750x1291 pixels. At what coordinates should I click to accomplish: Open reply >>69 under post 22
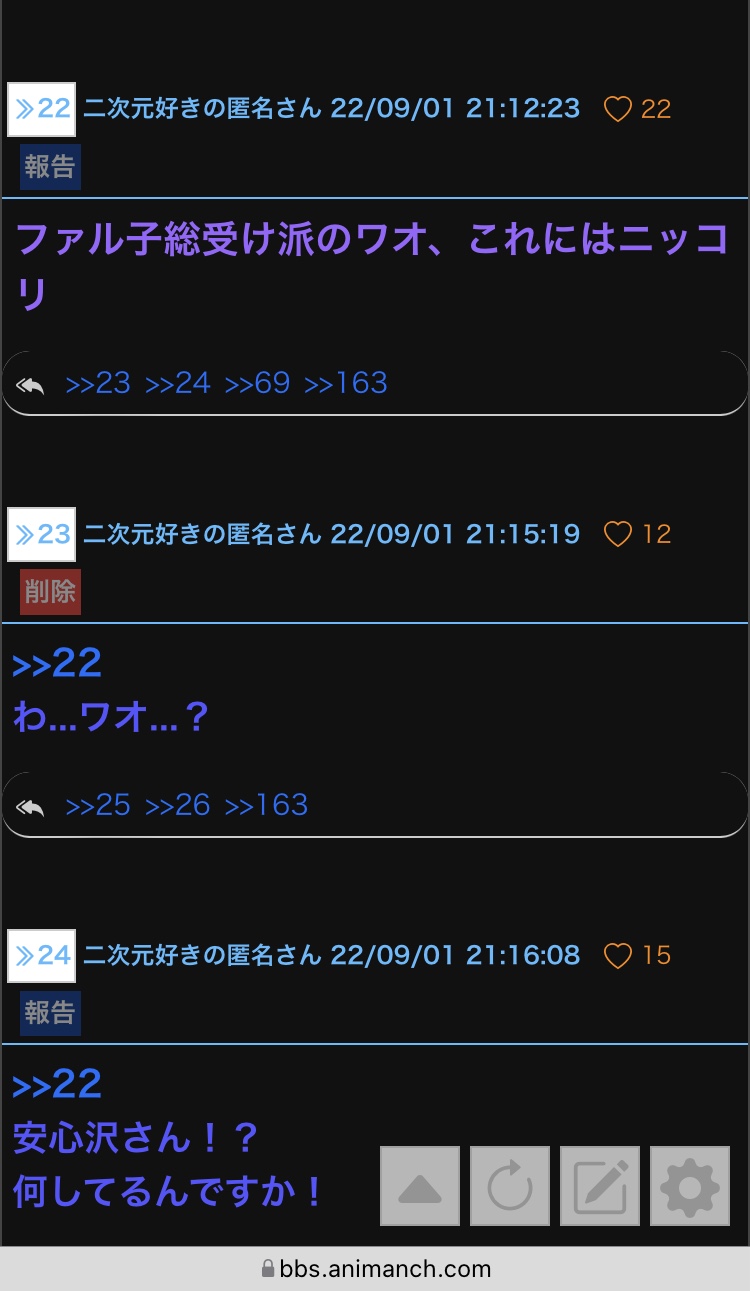[x=257, y=383]
